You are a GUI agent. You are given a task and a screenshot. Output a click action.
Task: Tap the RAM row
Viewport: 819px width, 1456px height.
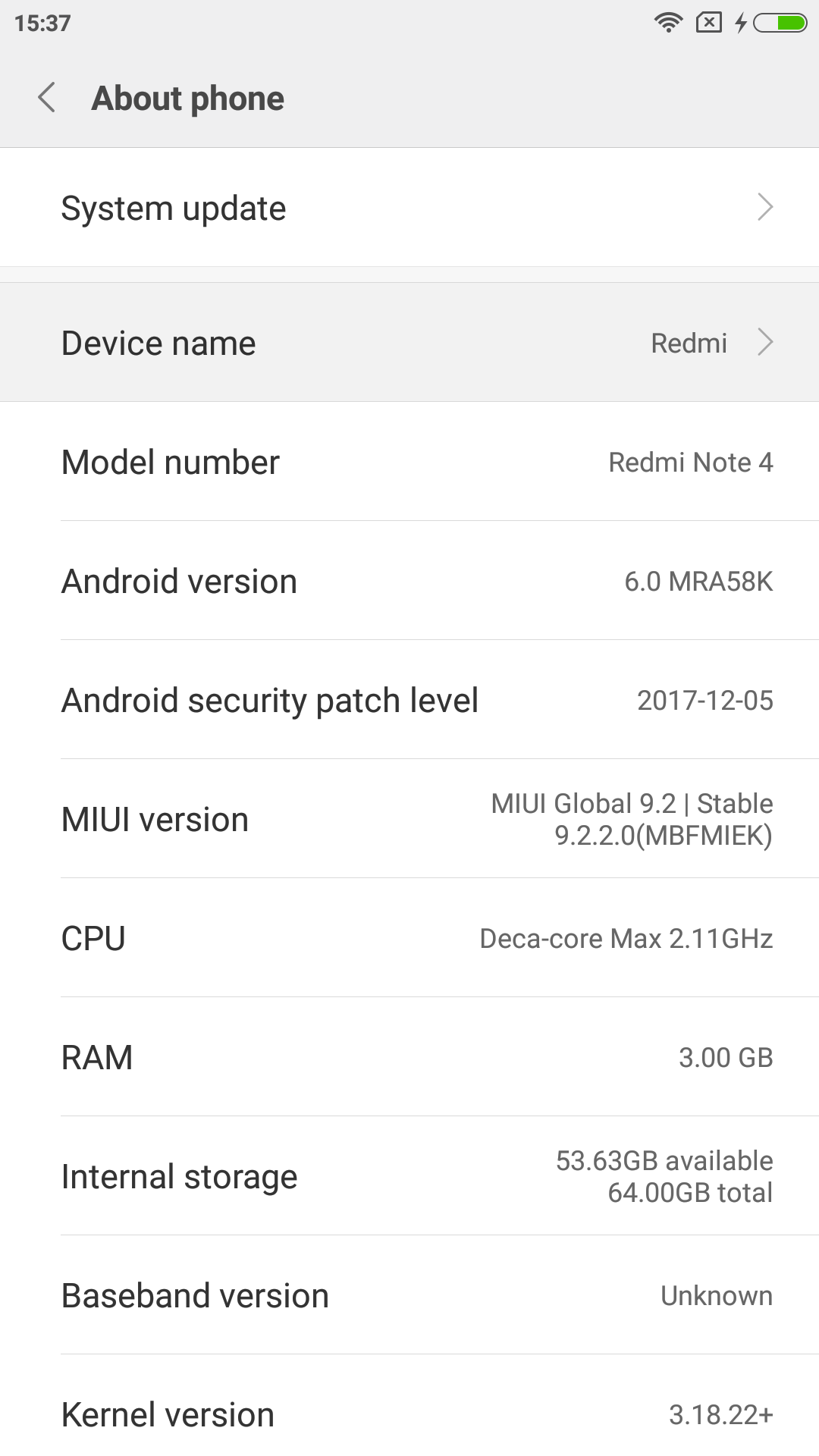[x=409, y=1057]
